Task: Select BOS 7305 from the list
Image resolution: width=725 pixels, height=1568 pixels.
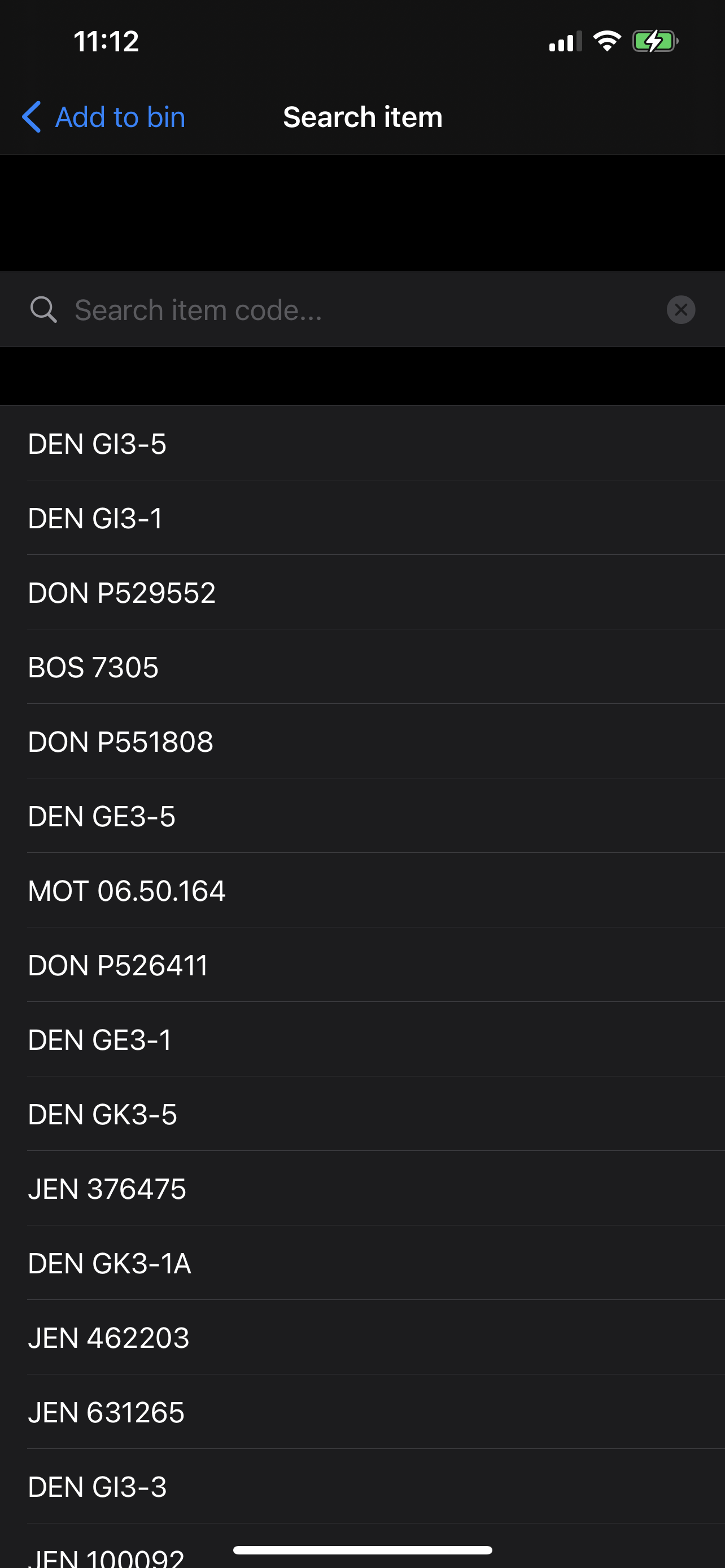Action: (x=362, y=667)
